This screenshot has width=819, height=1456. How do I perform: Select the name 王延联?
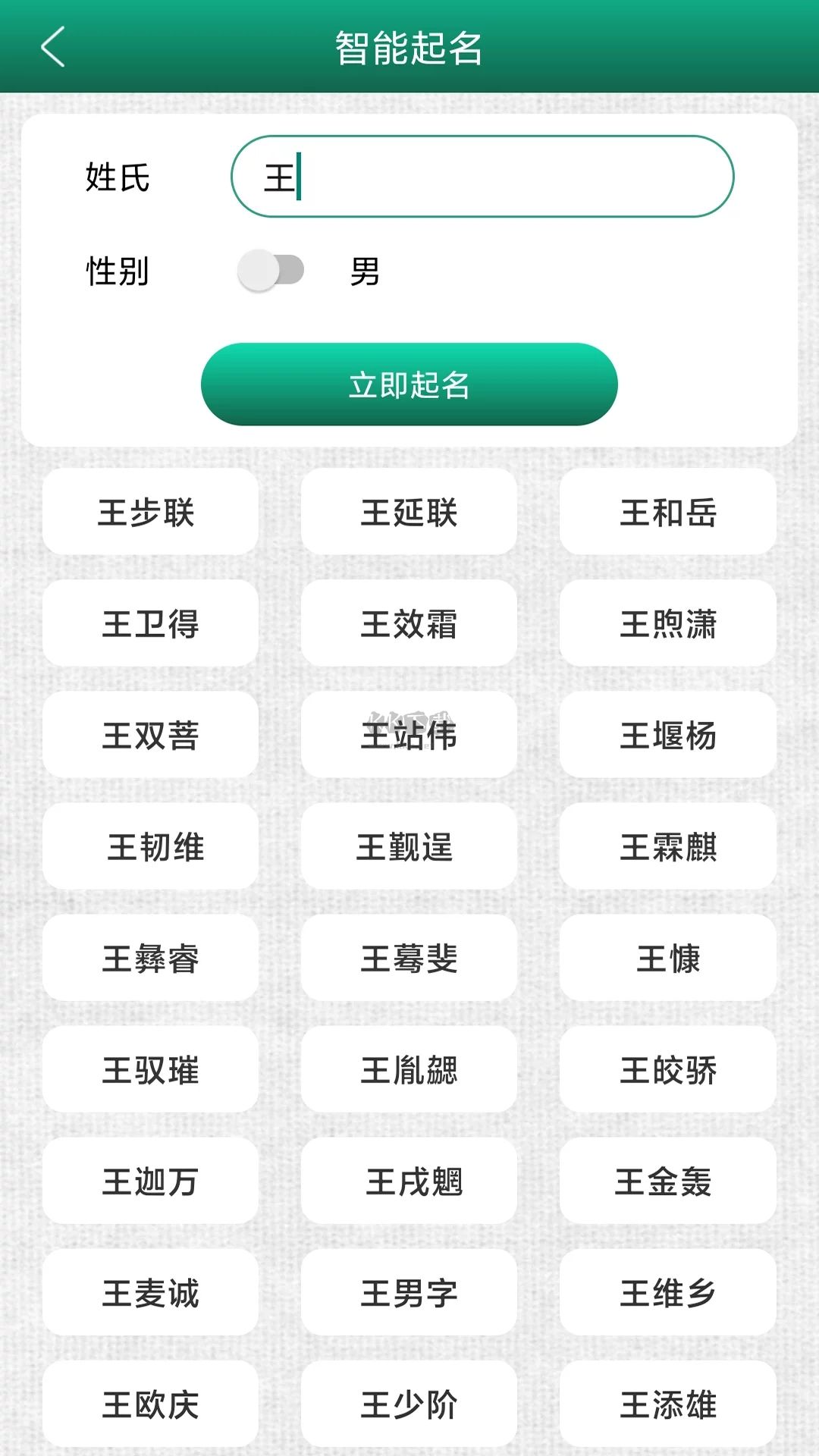pos(408,513)
